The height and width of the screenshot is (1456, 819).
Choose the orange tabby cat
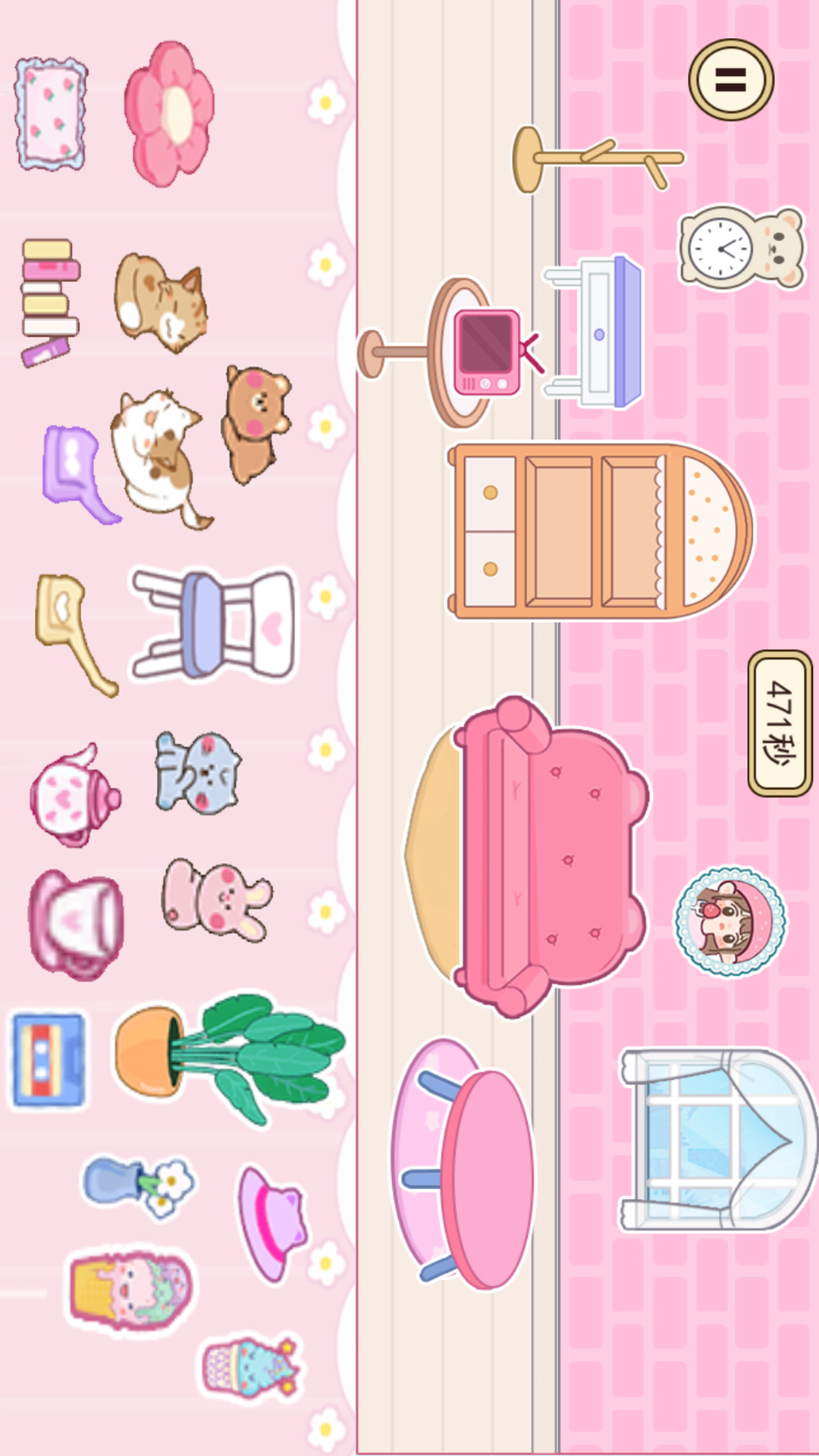click(x=161, y=302)
